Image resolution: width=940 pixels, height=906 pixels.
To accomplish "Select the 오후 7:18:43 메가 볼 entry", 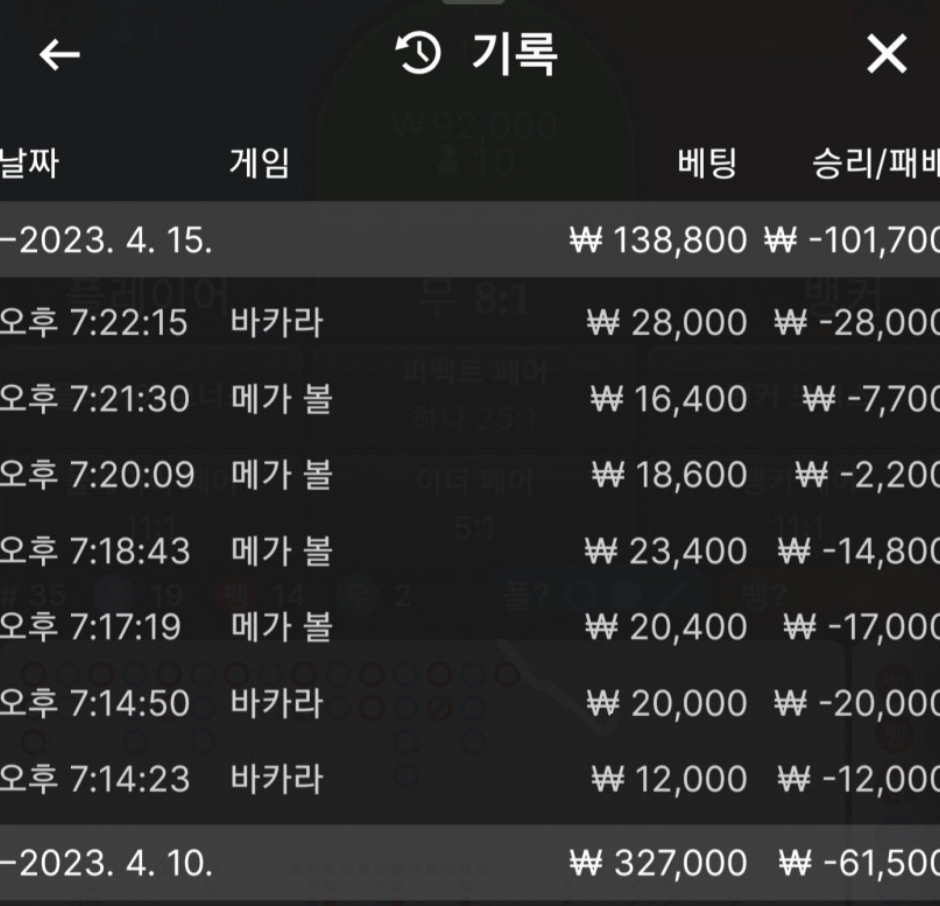I will coord(470,551).
